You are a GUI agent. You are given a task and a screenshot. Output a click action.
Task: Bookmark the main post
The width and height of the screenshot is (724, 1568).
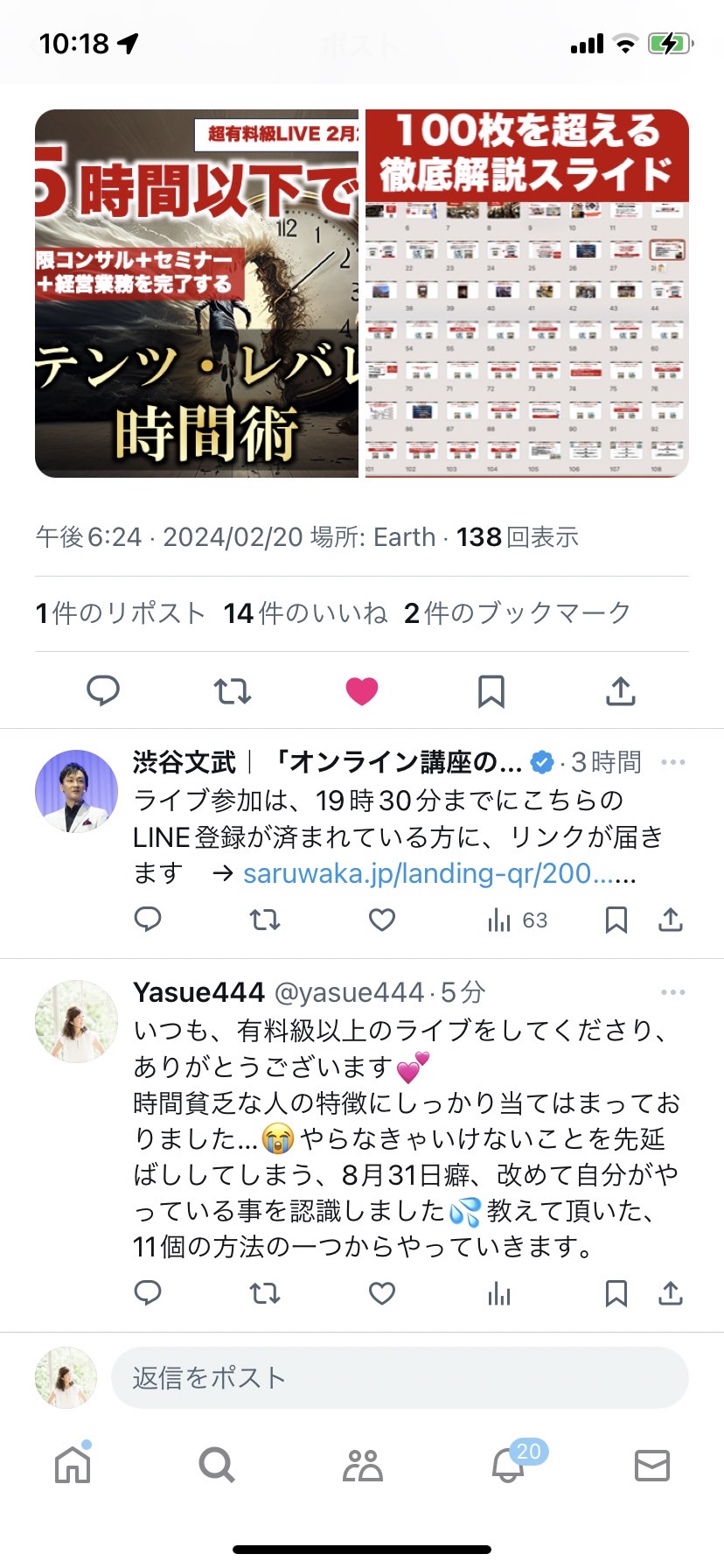click(491, 691)
